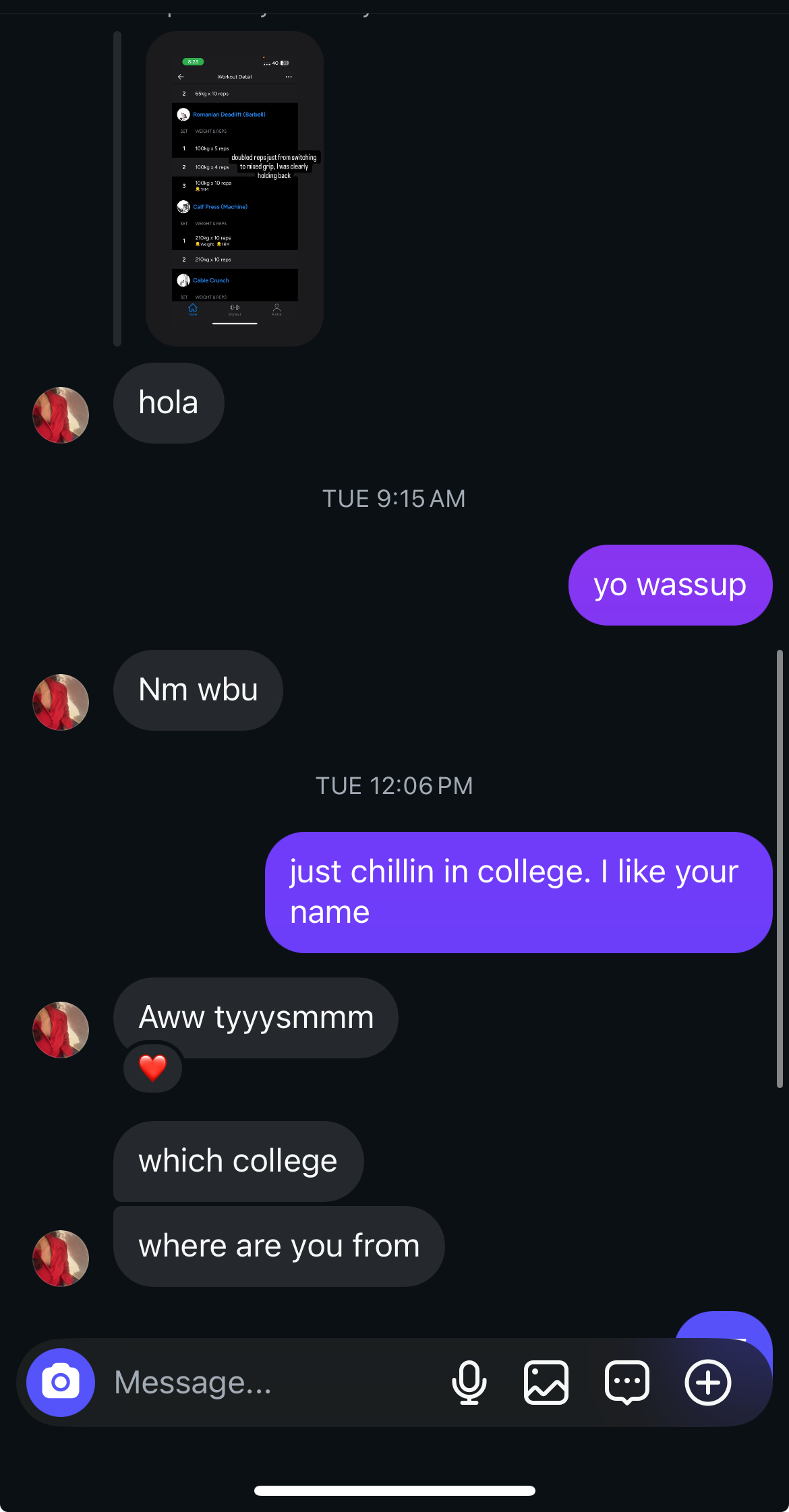Viewport: 789px width, 1512px height.
Task: Record a voice message with the microphone
Action: point(469,1383)
